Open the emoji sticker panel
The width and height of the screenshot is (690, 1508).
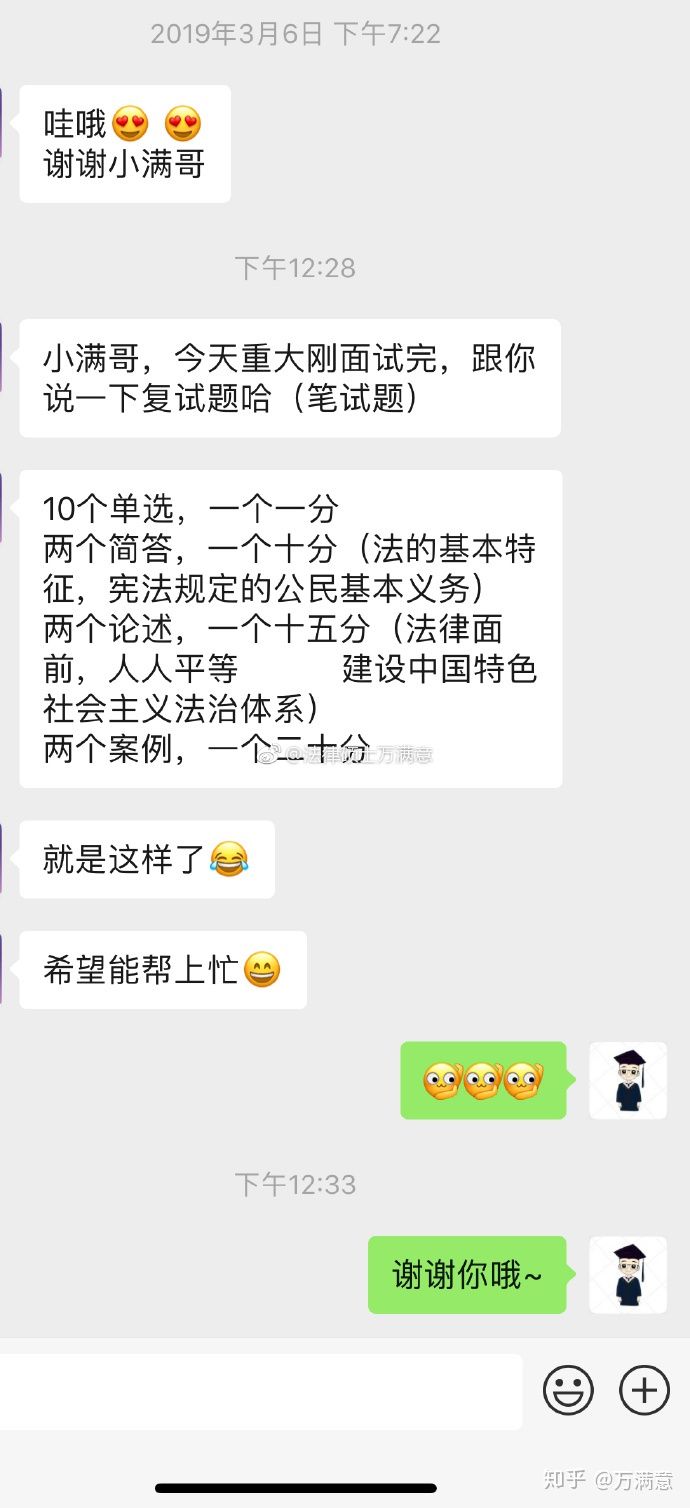[x=568, y=1390]
